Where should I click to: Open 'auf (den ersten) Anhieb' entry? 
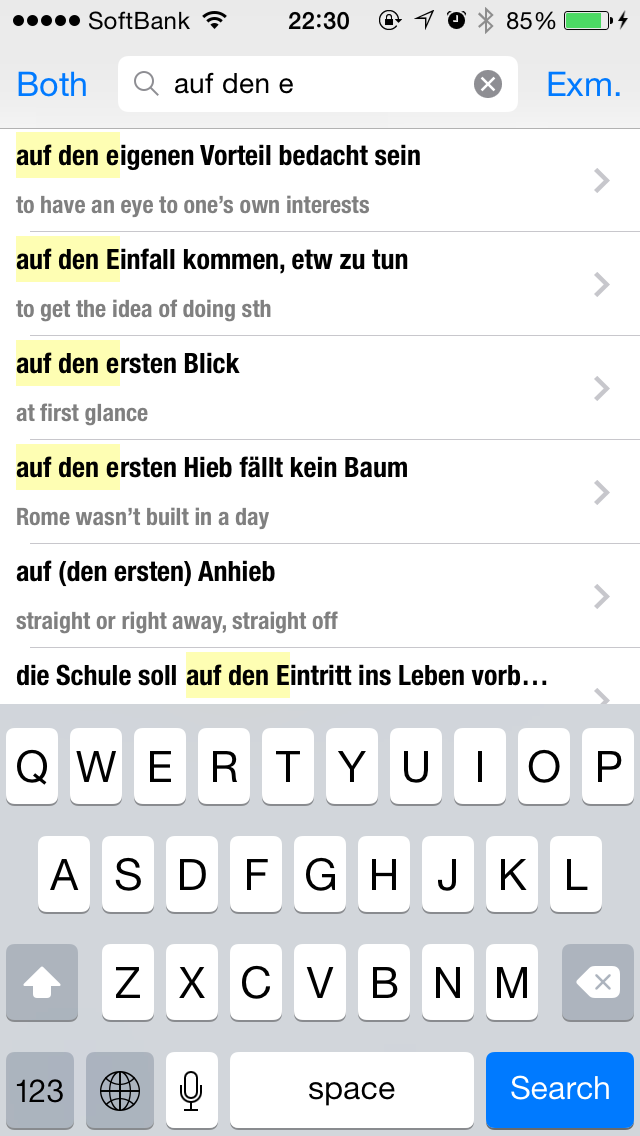coord(320,596)
